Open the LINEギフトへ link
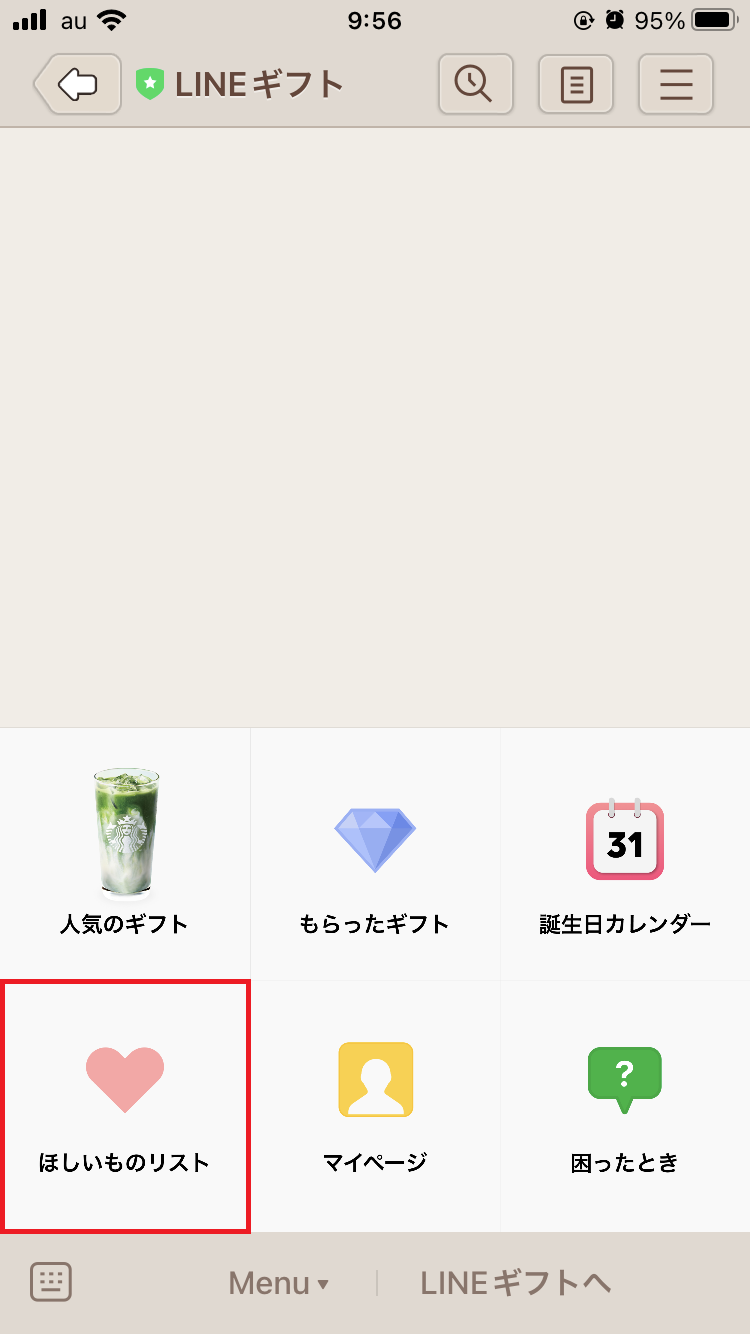Screen dimensions: 750x1334 click(x=513, y=1283)
